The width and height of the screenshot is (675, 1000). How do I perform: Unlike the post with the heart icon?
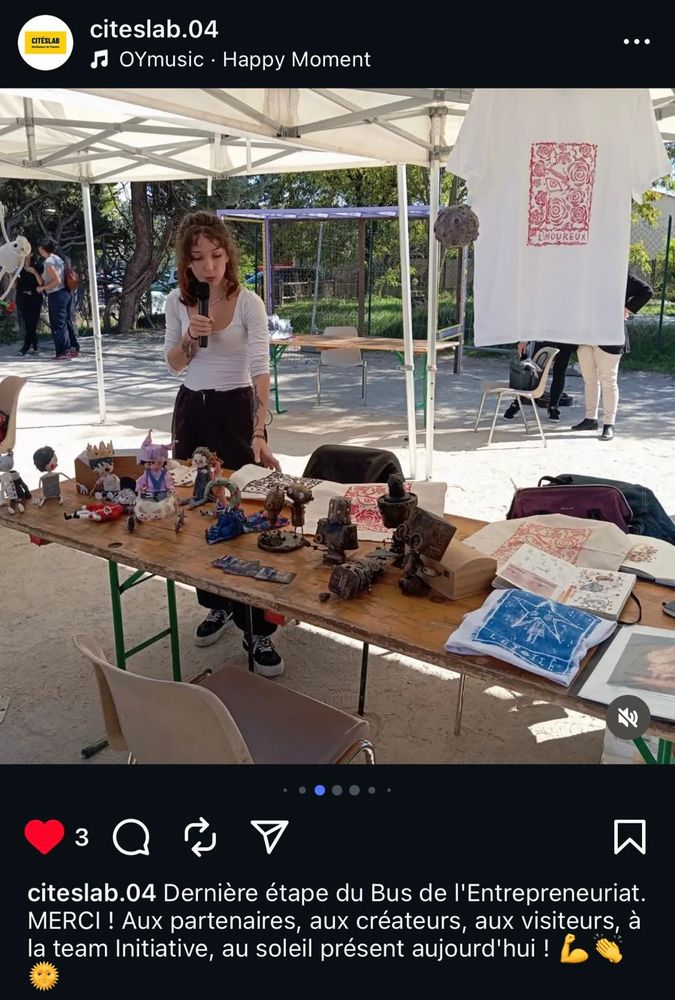click(44, 837)
